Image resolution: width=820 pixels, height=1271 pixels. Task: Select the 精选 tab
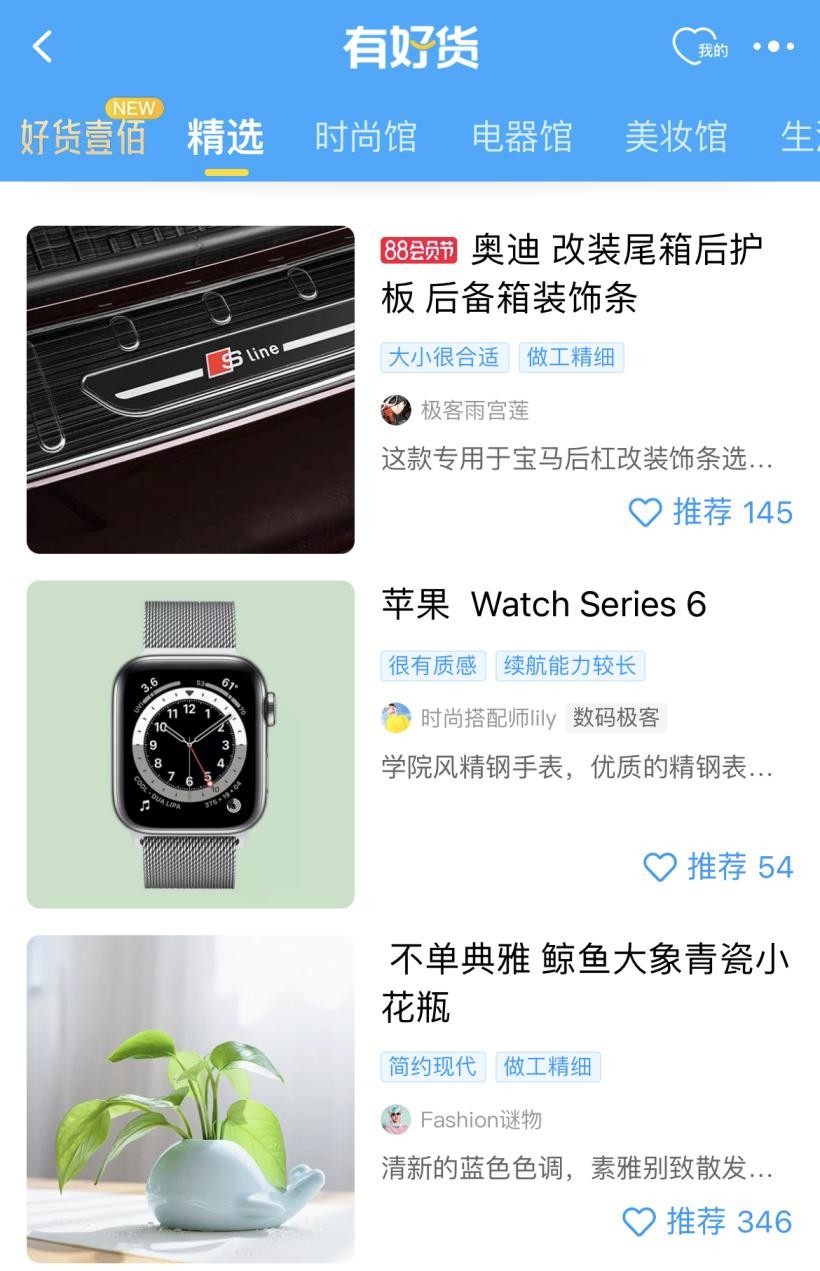tap(226, 136)
